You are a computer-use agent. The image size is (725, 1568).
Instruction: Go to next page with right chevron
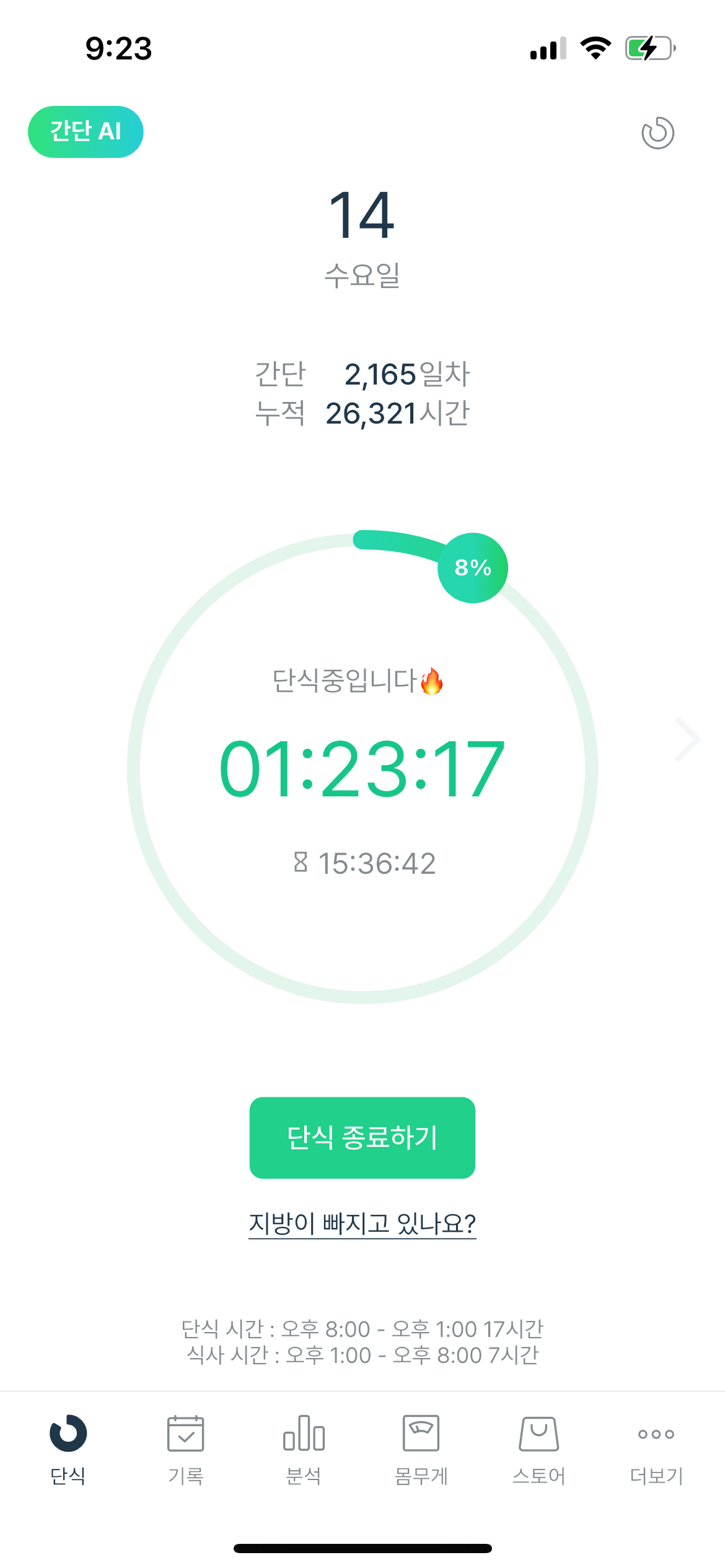[x=687, y=739]
